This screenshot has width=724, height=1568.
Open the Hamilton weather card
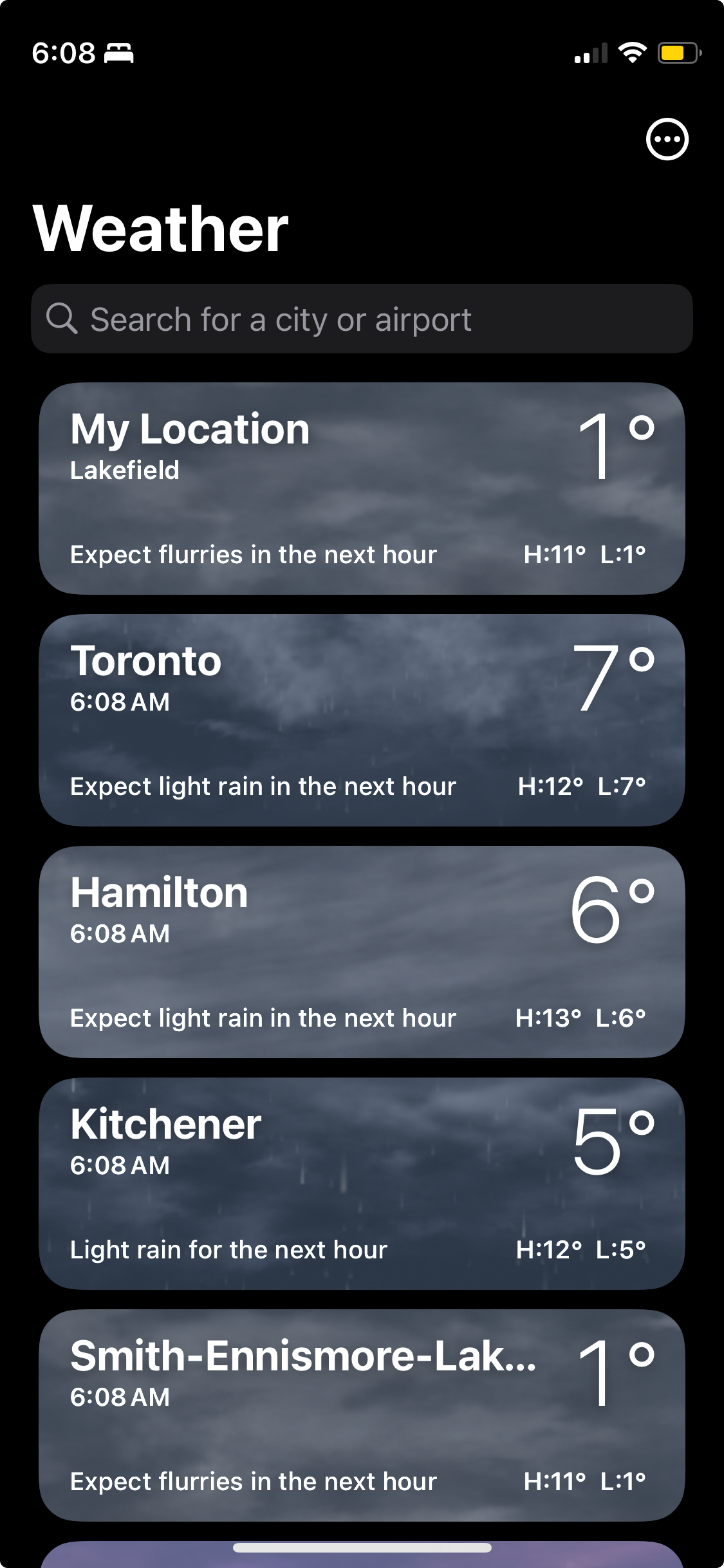pos(362,952)
